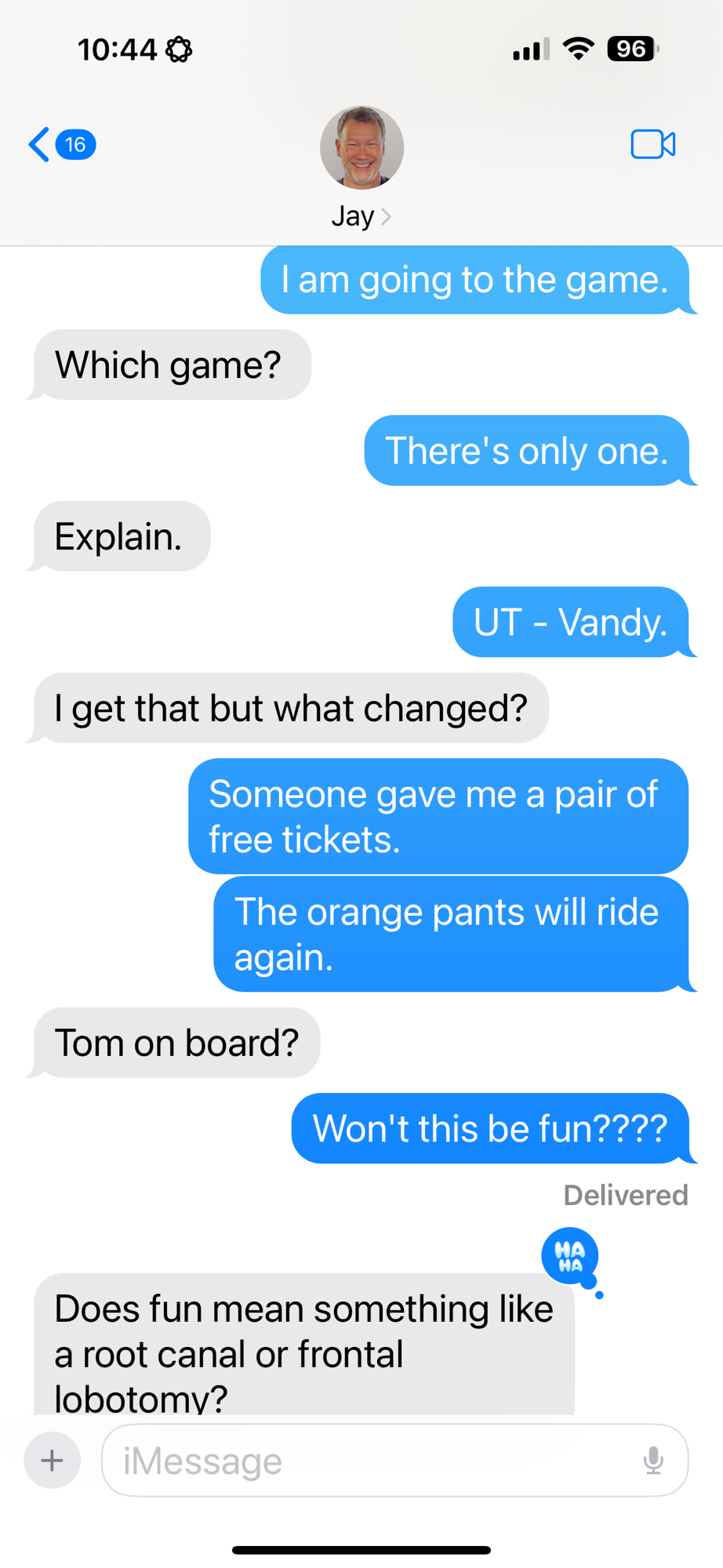The height and width of the screenshot is (1568, 723).
Task: Record an audio message with the microphone
Action: (653, 1461)
